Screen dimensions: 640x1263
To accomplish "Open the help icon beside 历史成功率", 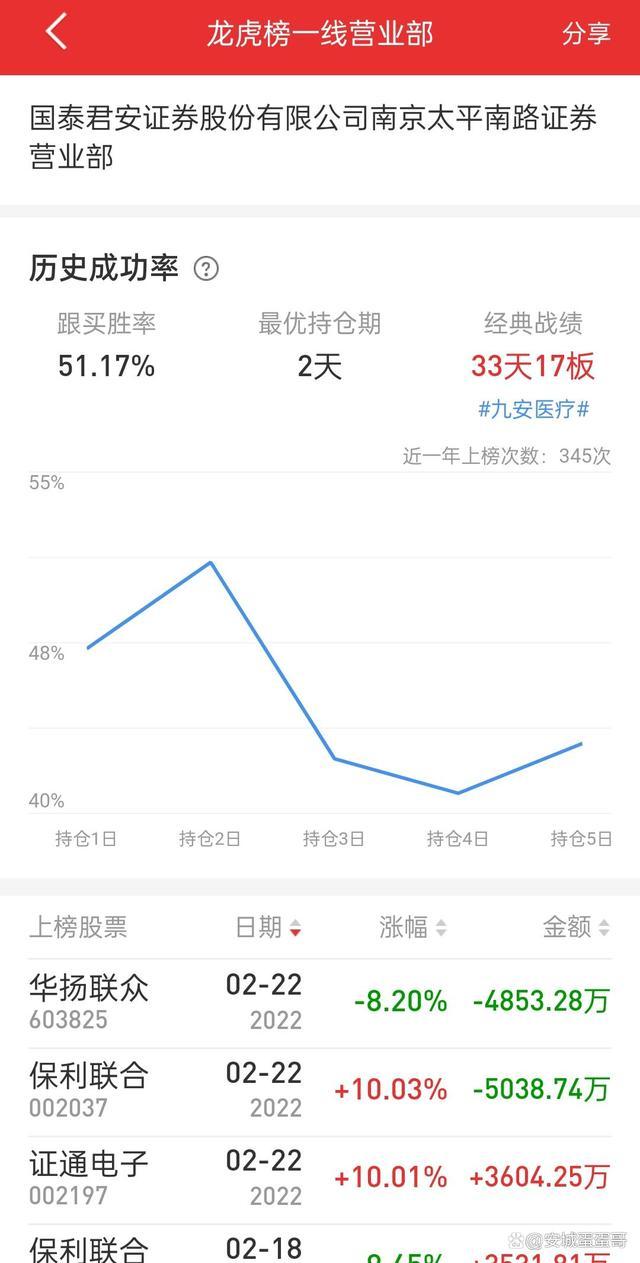I will (x=206, y=269).
